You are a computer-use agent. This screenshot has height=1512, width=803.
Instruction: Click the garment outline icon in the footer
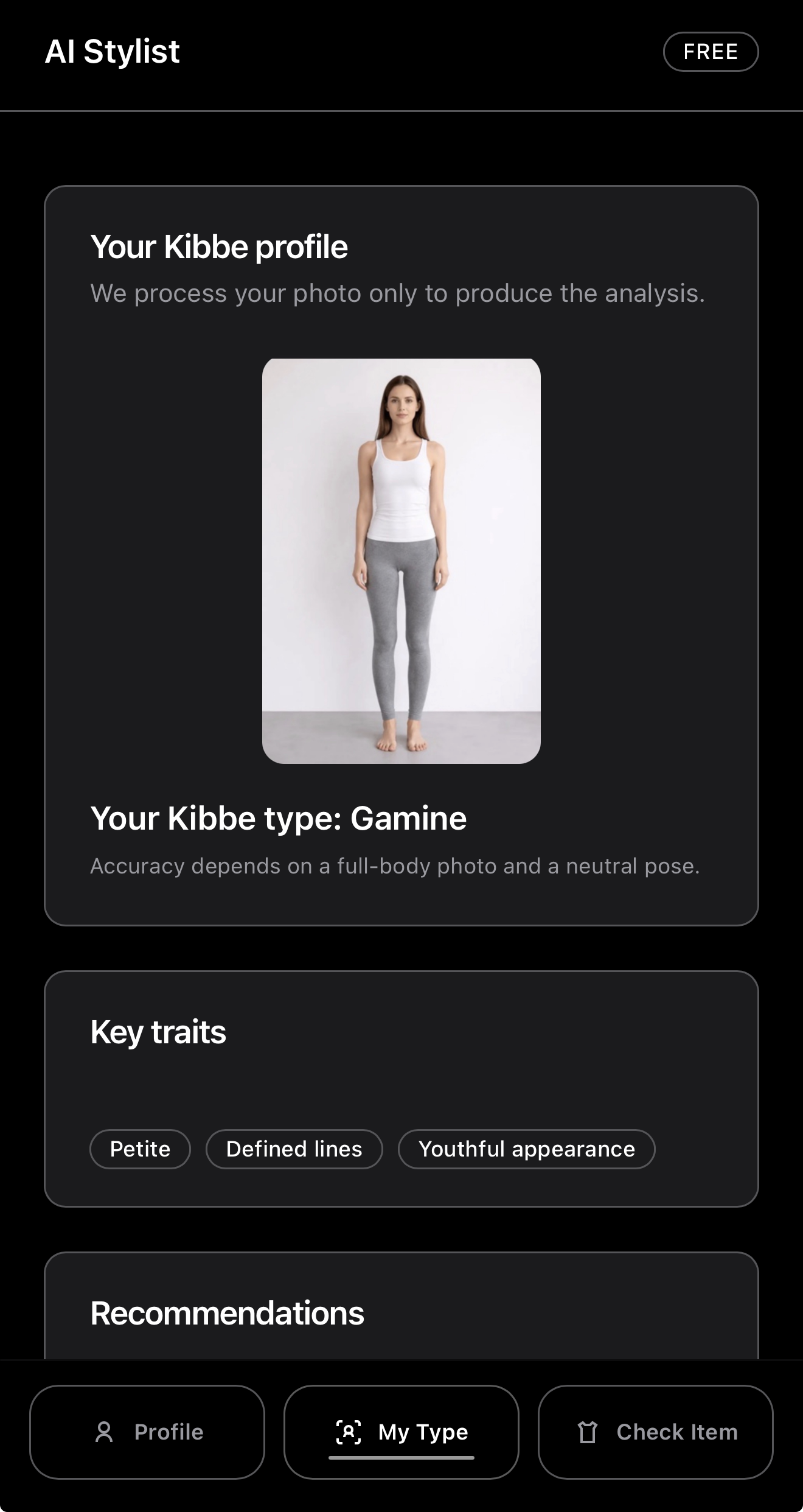589,1432
